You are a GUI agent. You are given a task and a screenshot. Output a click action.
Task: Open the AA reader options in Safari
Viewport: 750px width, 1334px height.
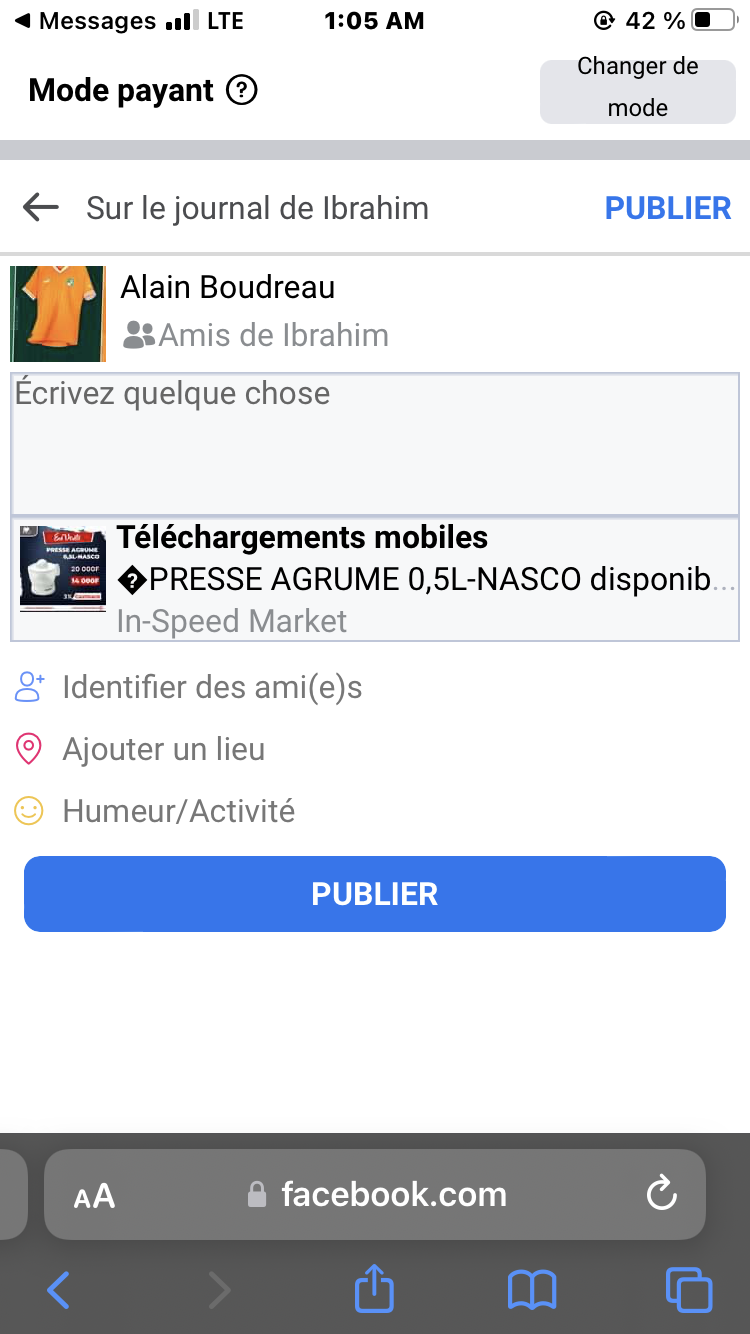[95, 1196]
